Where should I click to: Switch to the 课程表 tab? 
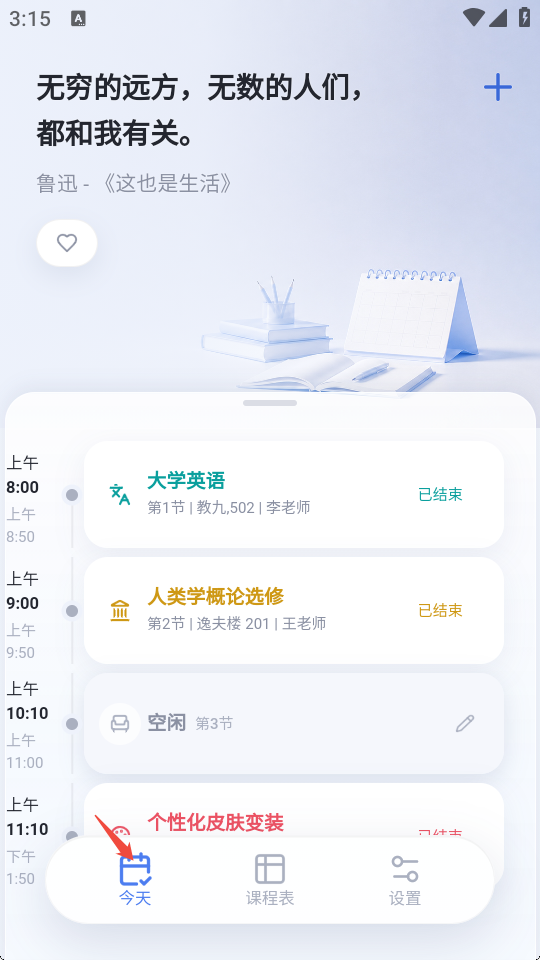(x=270, y=880)
